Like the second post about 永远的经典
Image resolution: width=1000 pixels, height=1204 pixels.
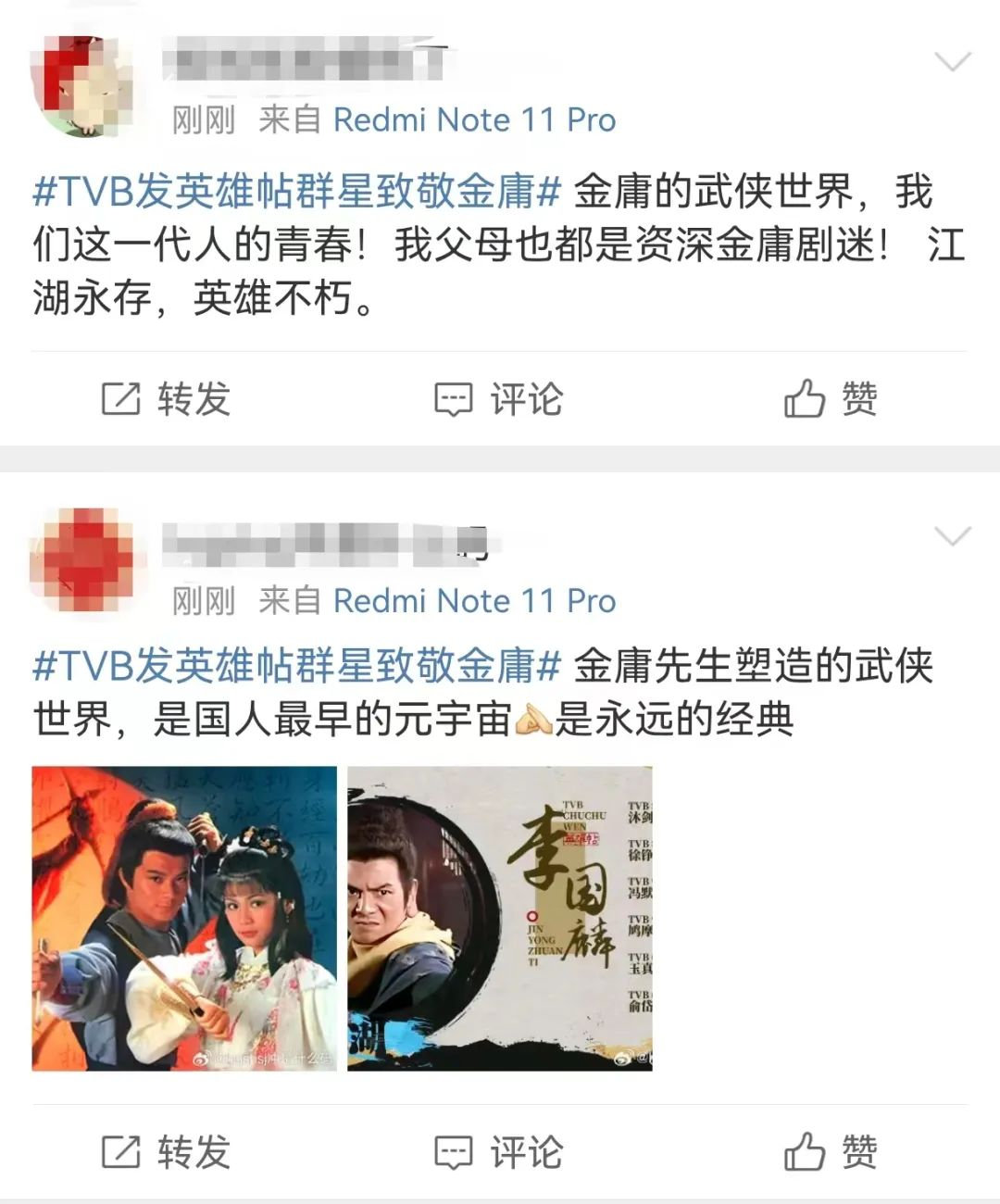[831, 1152]
